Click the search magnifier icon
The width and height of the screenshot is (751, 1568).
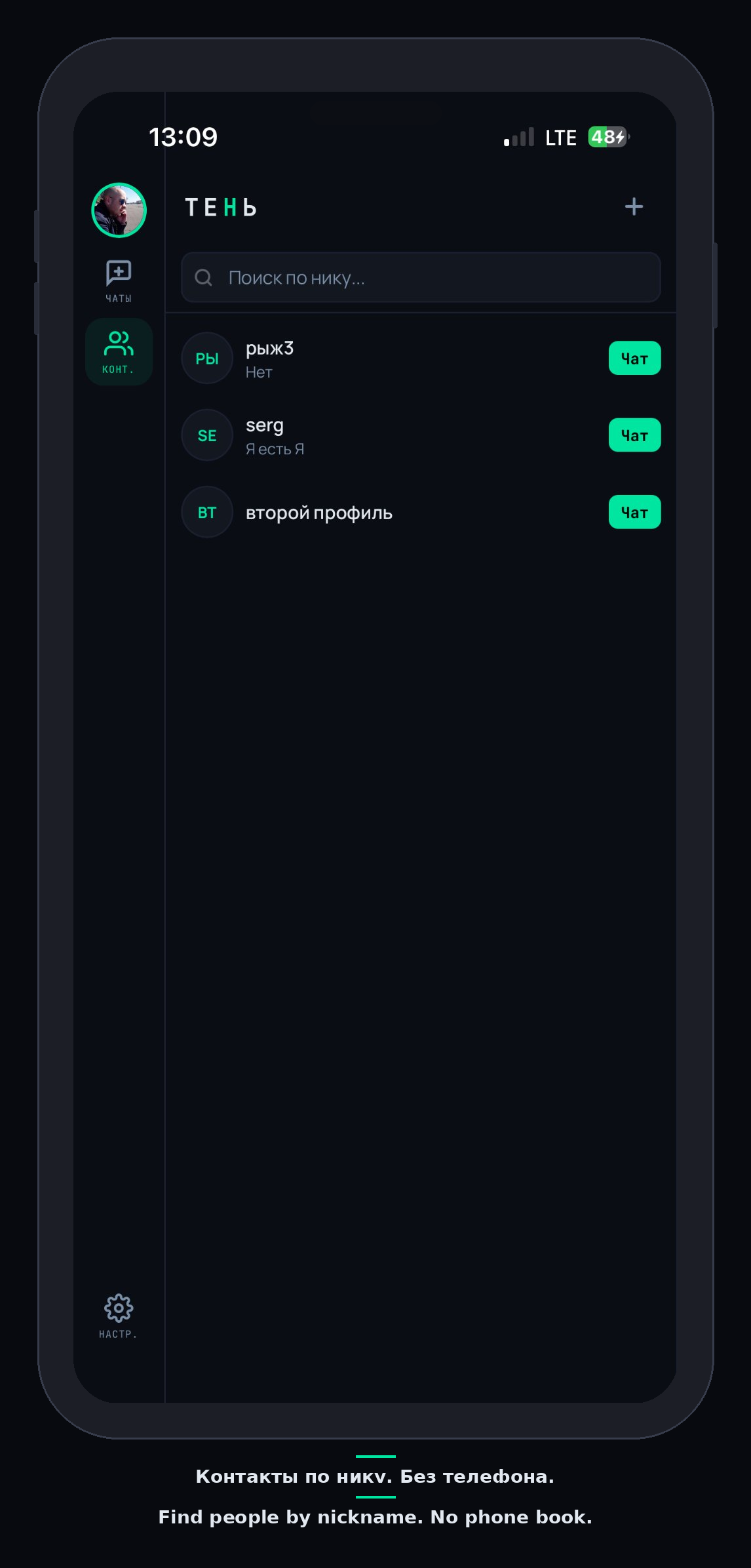(x=204, y=278)
